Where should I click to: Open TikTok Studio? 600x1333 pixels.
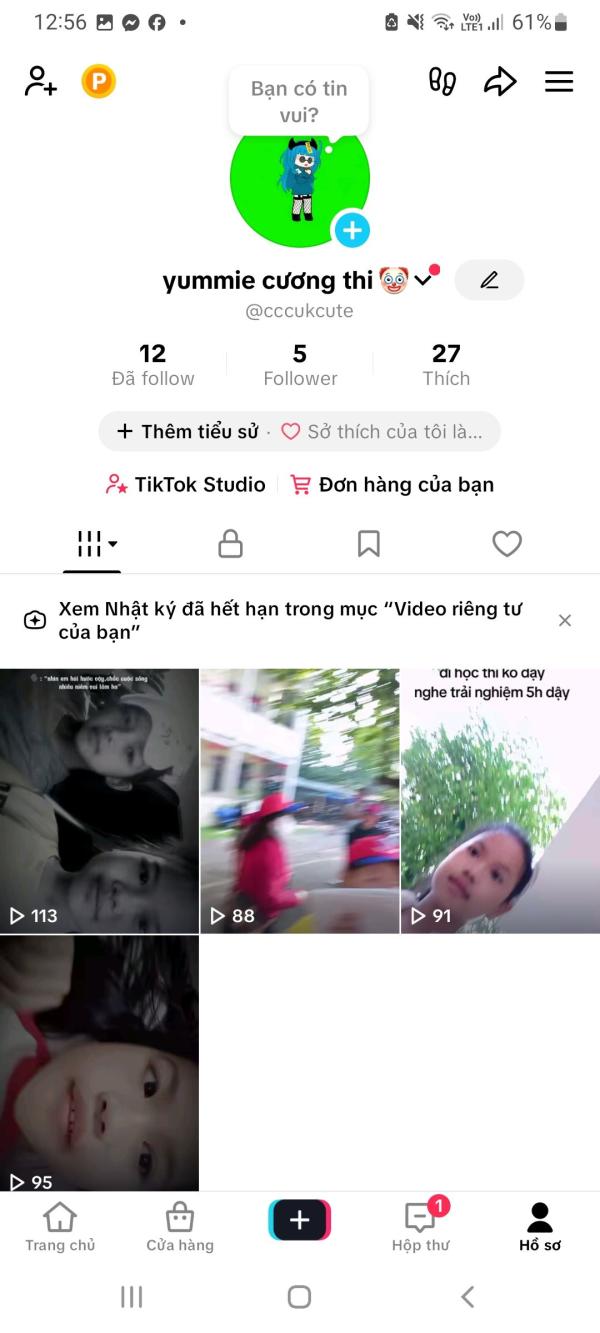[186, 485]
